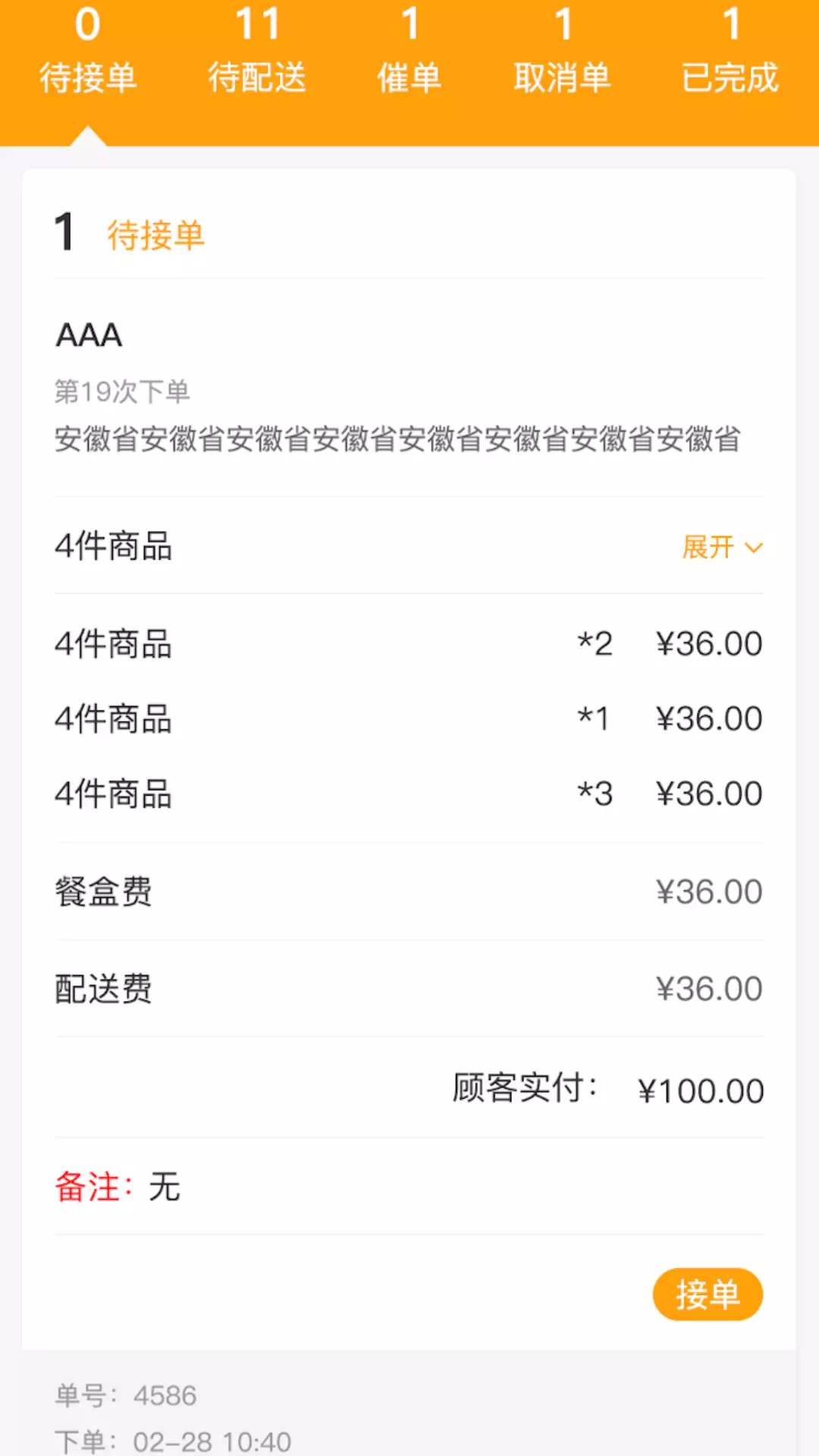The width and height of the screenshot is (819, 1456).
Task: Expand the item list with 展开
Action: point(722,547)
